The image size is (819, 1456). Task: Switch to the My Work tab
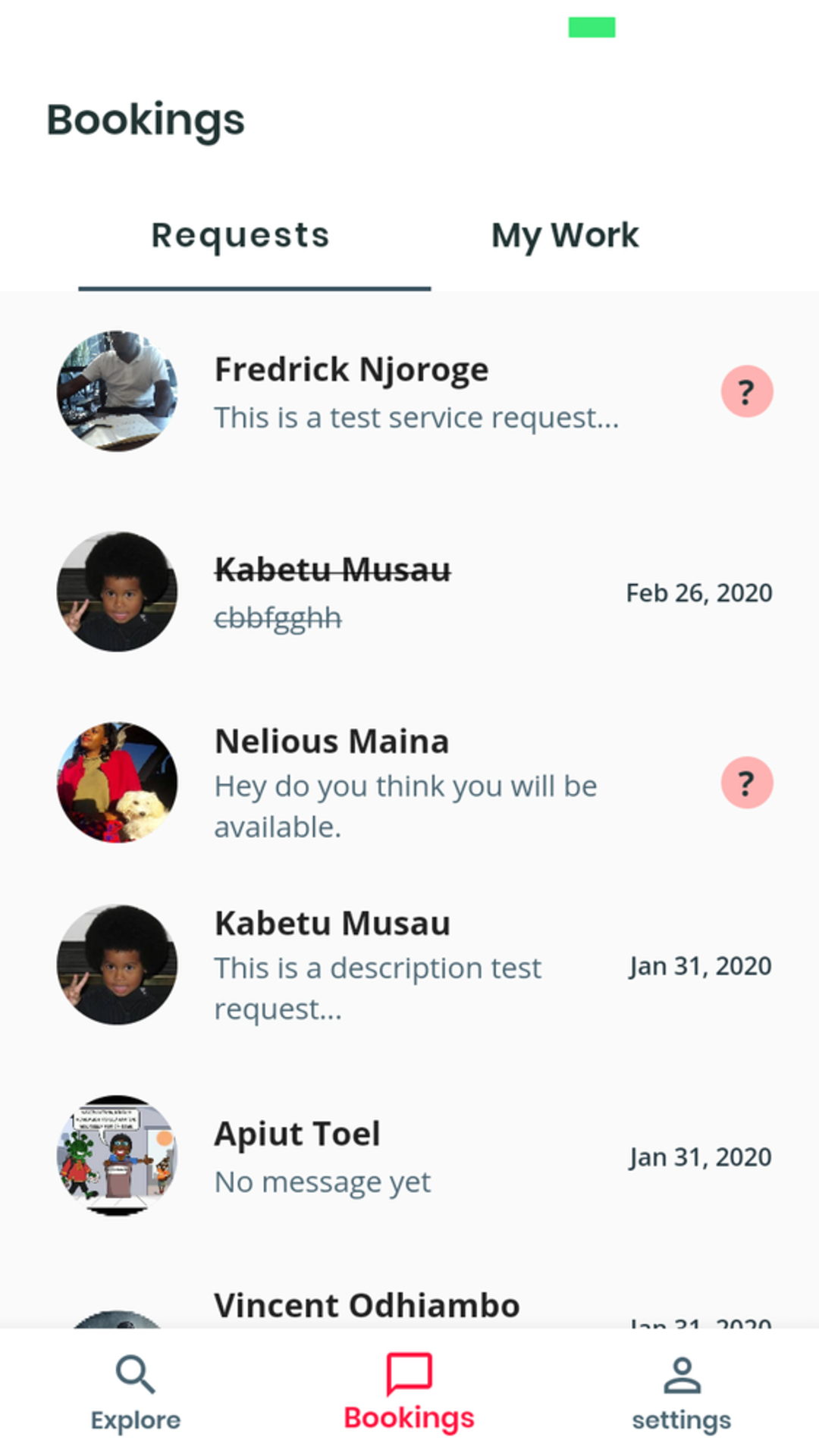tap(565, 235)
